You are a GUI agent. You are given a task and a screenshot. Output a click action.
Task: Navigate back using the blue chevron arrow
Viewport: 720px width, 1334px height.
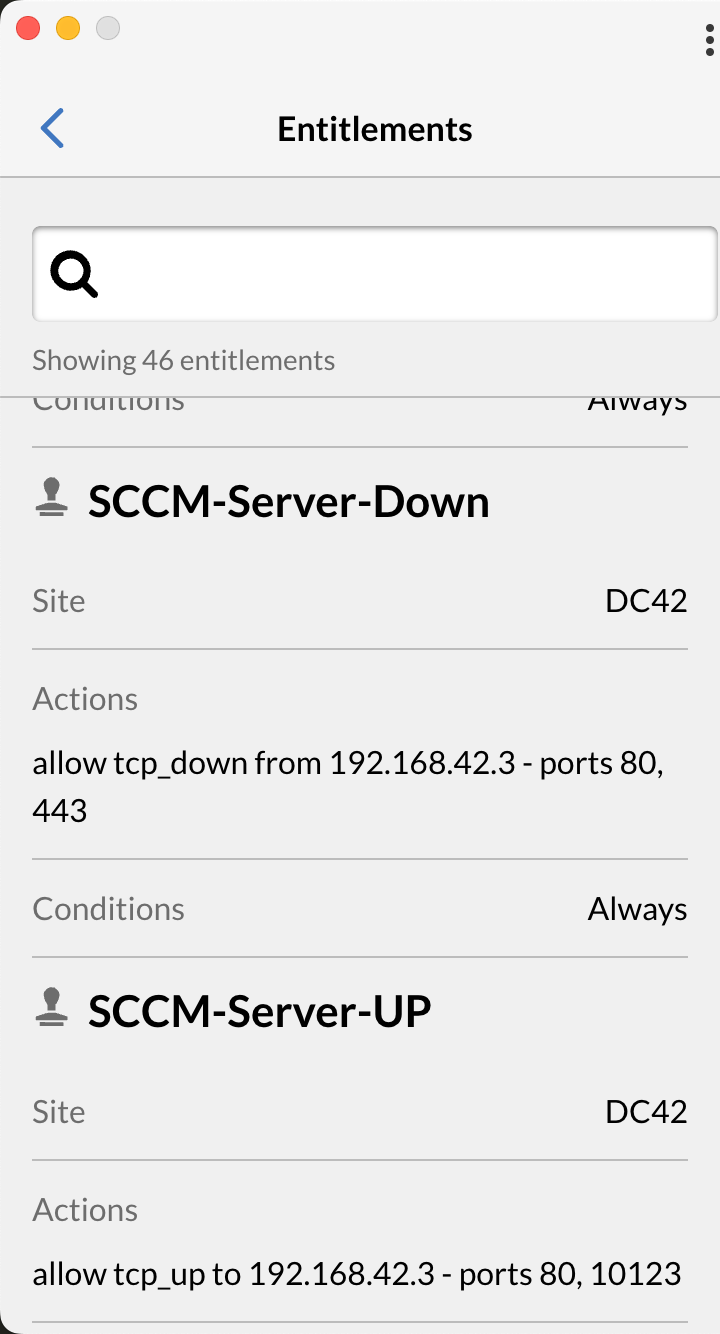point(52,128)
